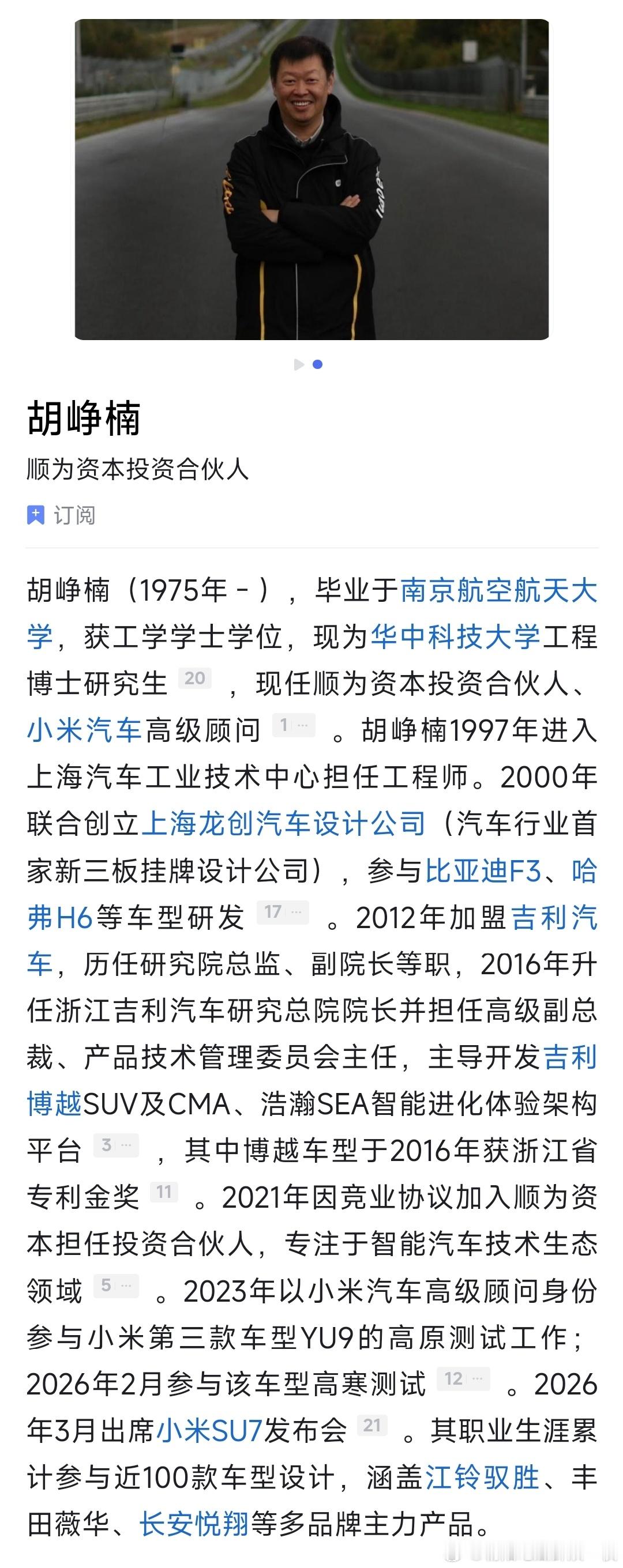
Task: Click the bookmark icon beside 订阅
Action: pyautogui.click(x=36, y=515)
